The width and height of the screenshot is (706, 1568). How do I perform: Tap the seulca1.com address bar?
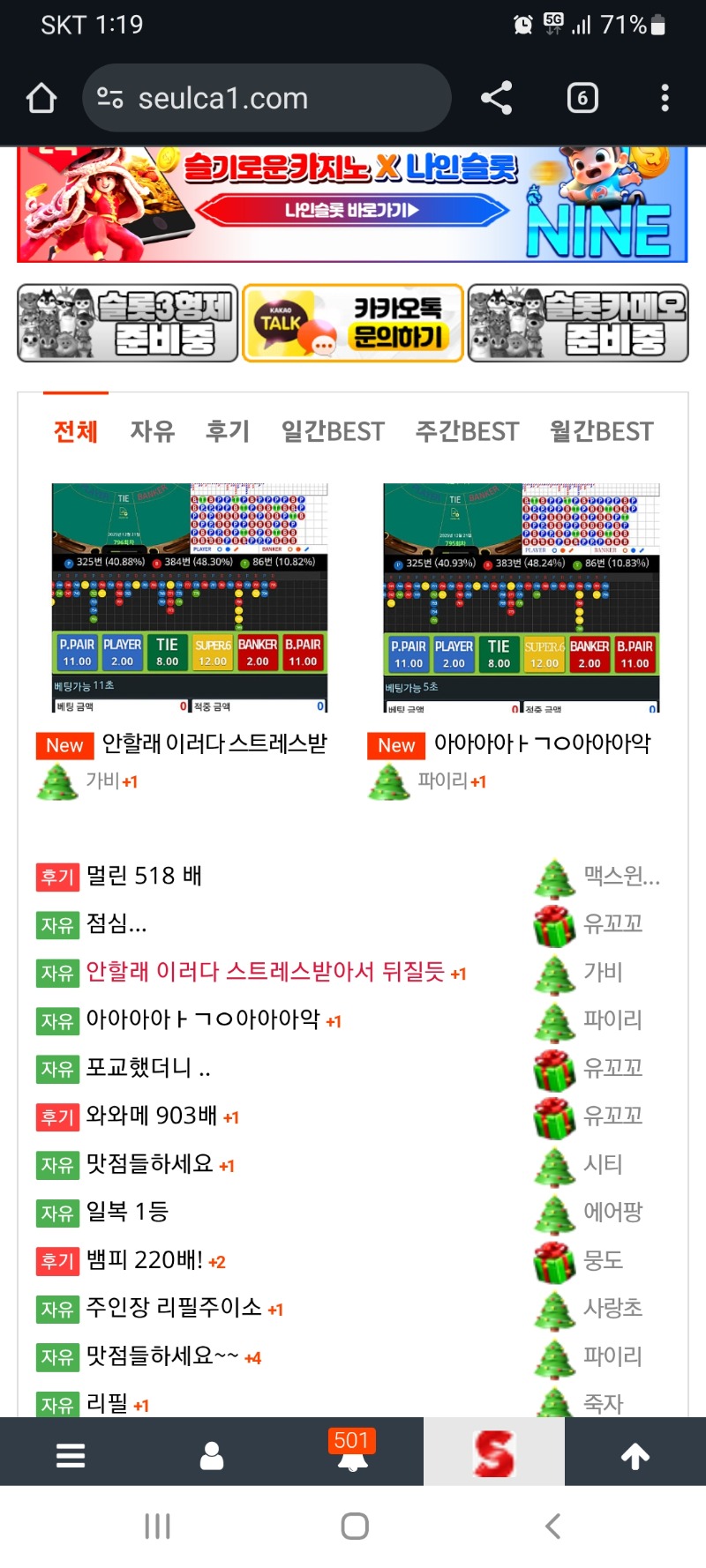click(x=265, y=98)
